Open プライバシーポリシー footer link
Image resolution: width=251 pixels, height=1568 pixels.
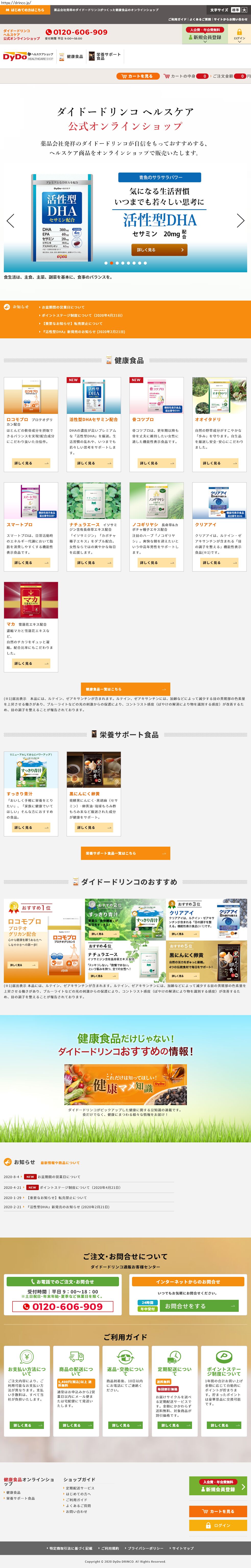coord(145,1548)
